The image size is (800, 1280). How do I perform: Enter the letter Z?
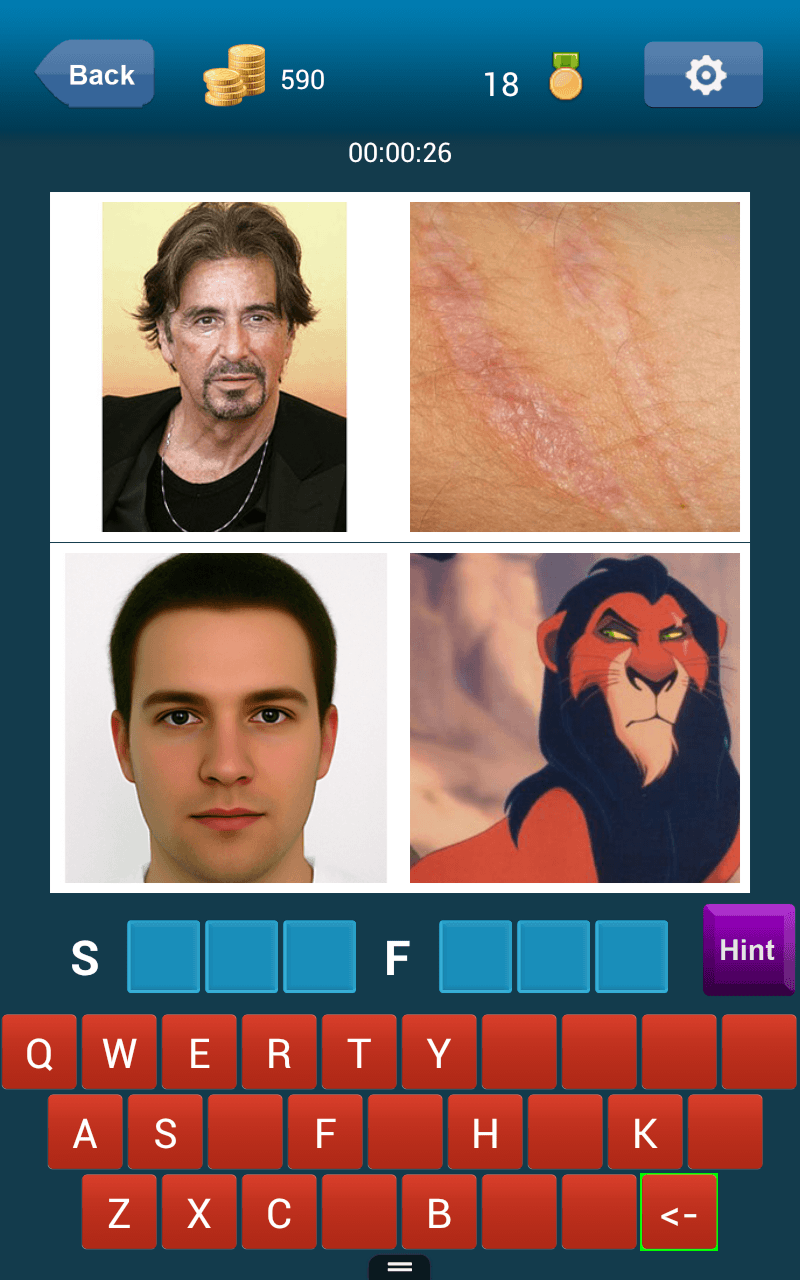[119, 1212]
